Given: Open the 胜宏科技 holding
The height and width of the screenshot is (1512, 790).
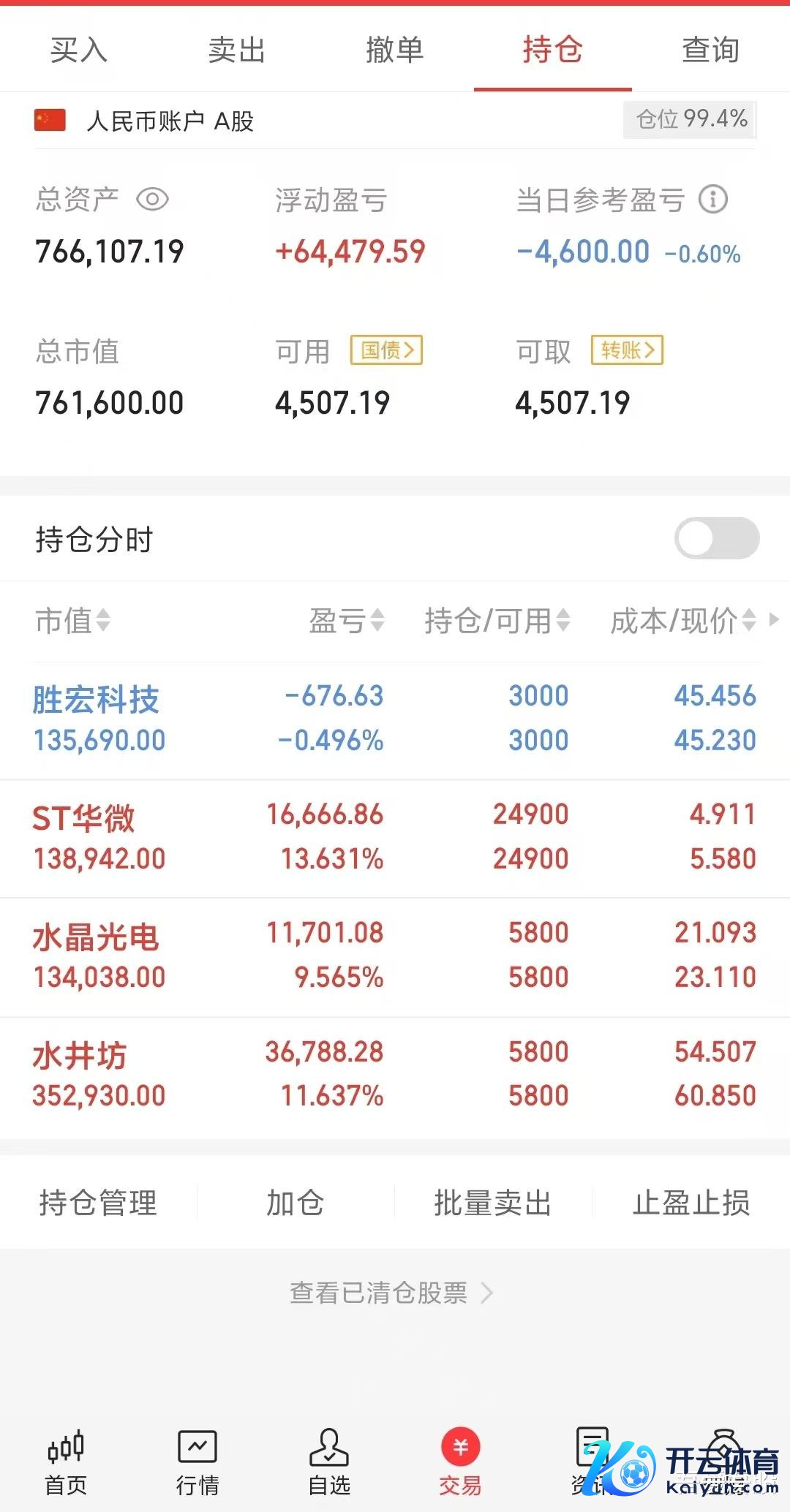Looking at the screenshot, I should (x=96, y=700).
